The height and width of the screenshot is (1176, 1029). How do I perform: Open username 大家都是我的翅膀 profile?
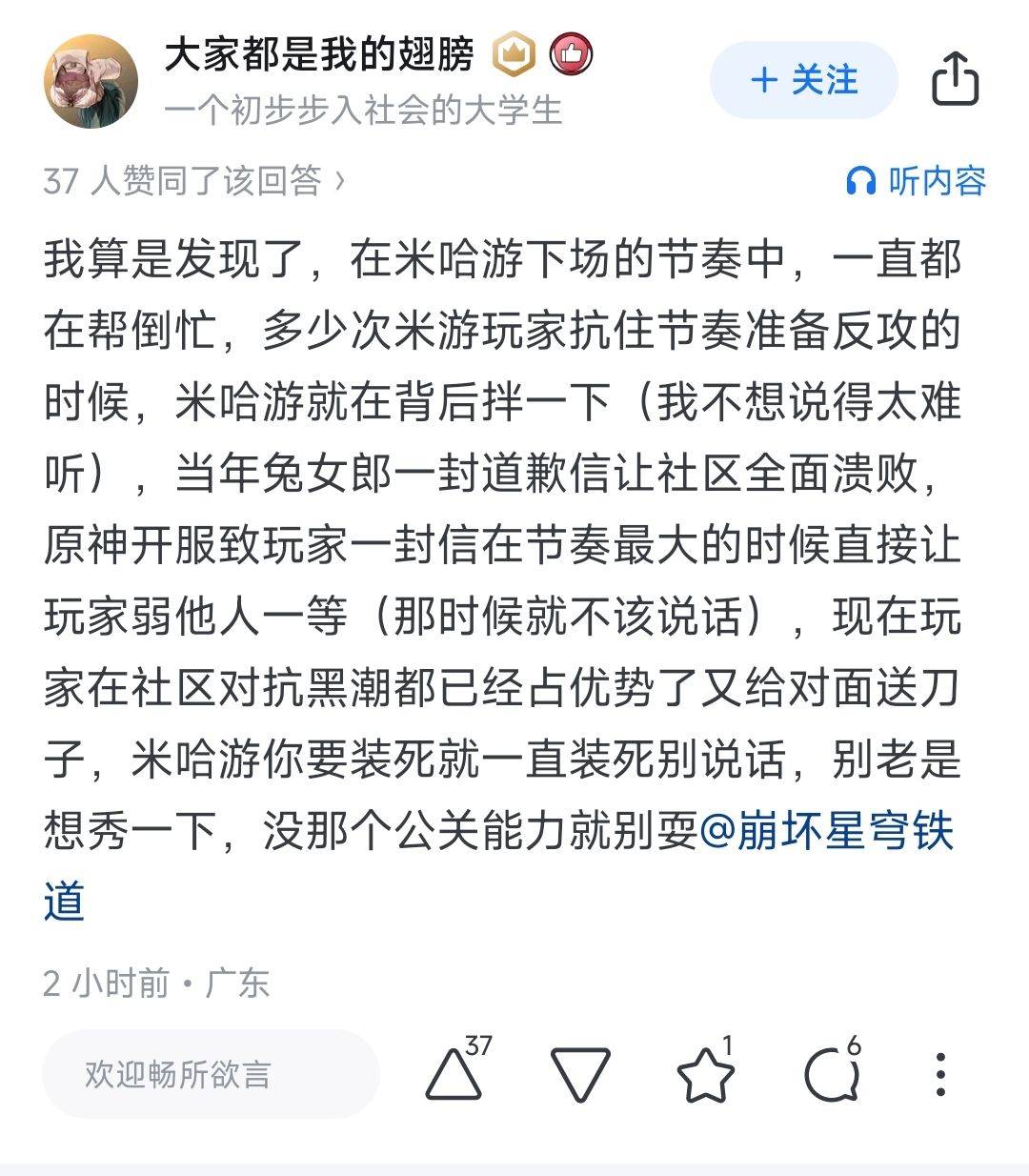coord(319,56)
